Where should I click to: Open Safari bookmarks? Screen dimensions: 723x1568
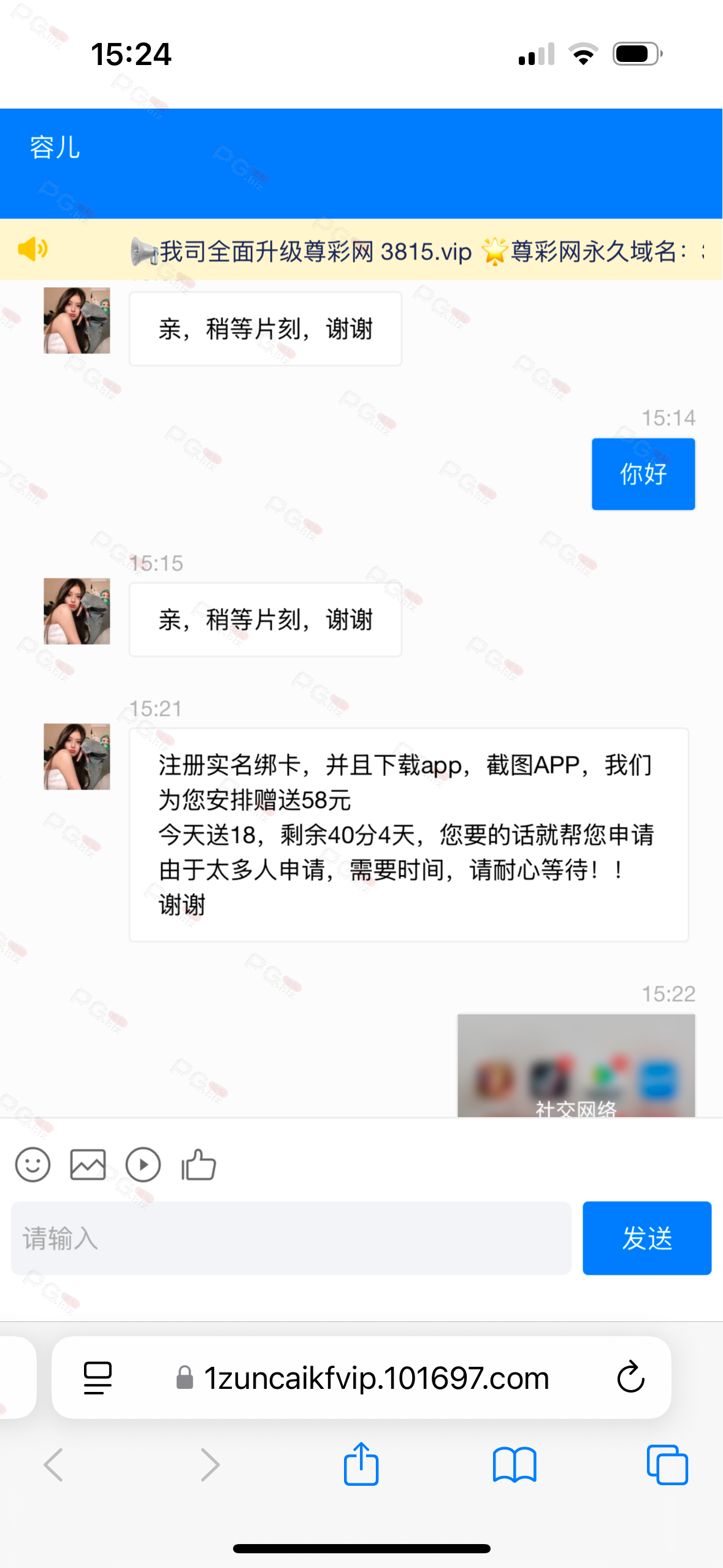tap(515, 1465)
